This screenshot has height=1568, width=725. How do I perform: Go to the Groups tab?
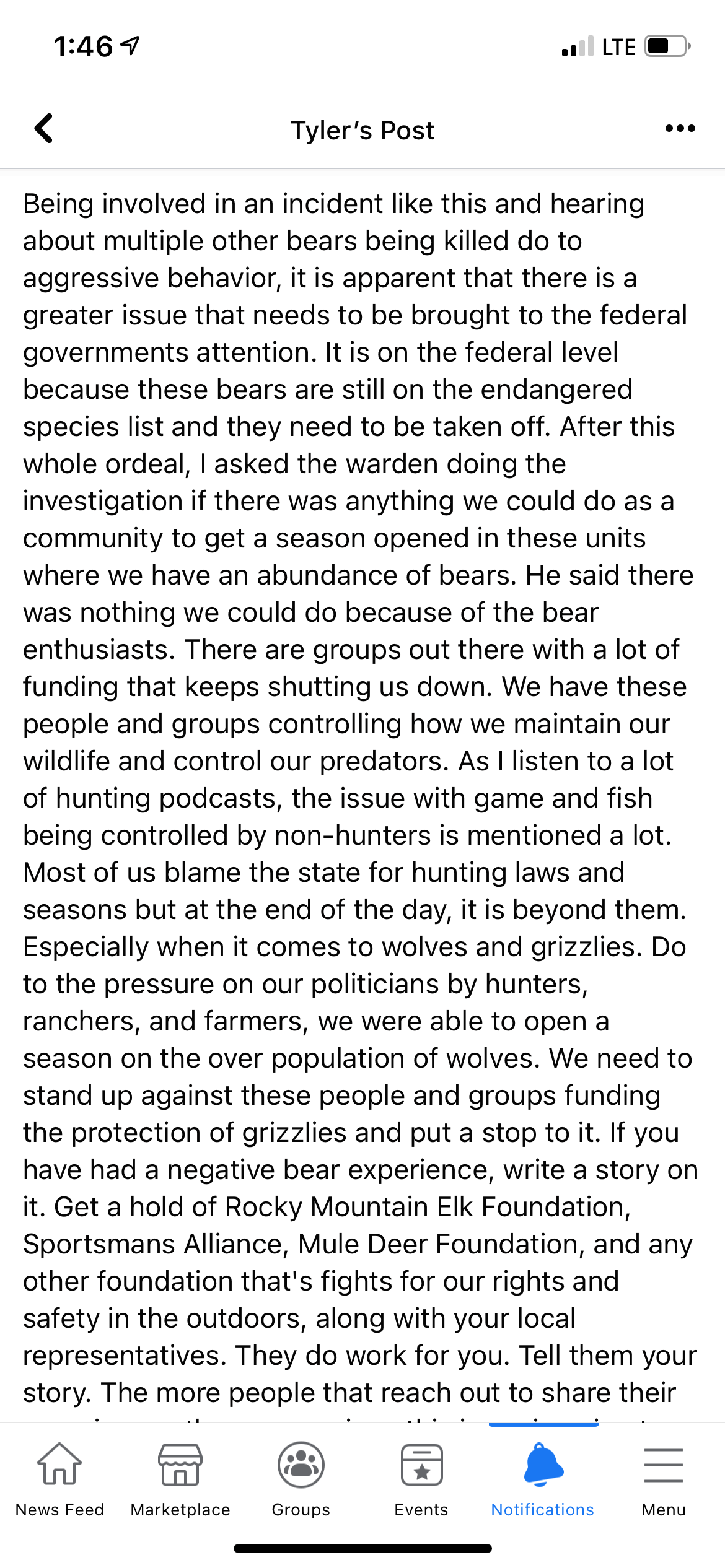coord(301,1479)
